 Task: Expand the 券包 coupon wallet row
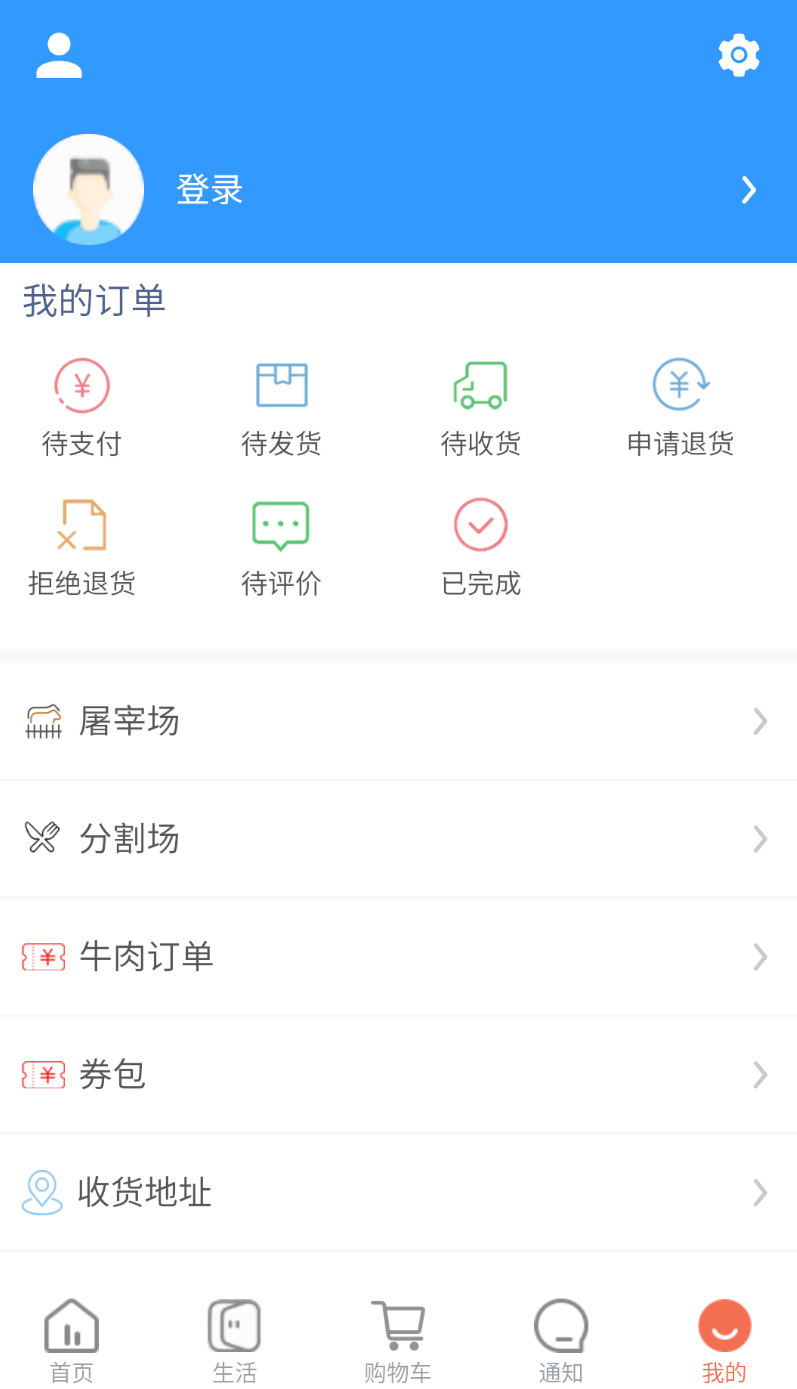point(761,1075)
